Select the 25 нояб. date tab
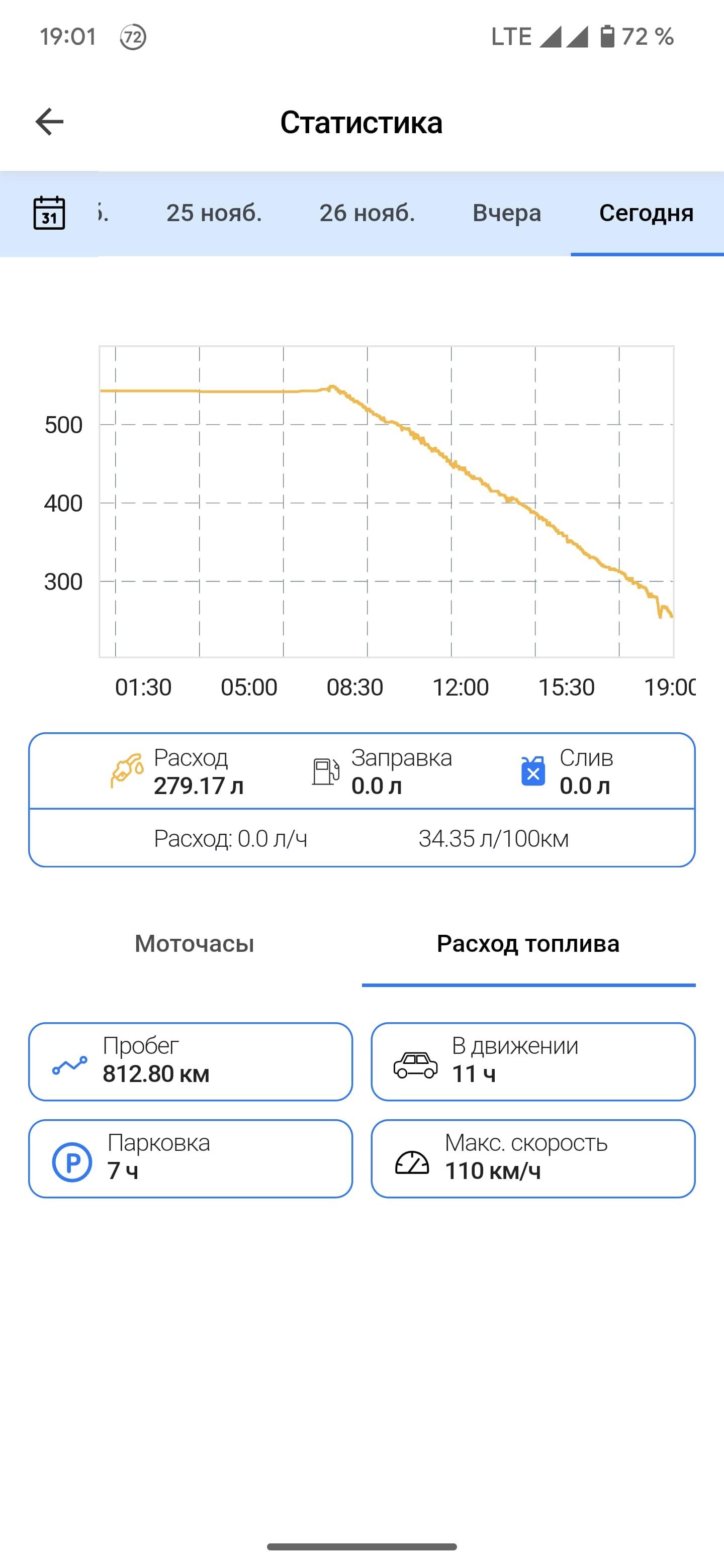This screenshot has width=724, height=1568. click(x=214, y=213)
